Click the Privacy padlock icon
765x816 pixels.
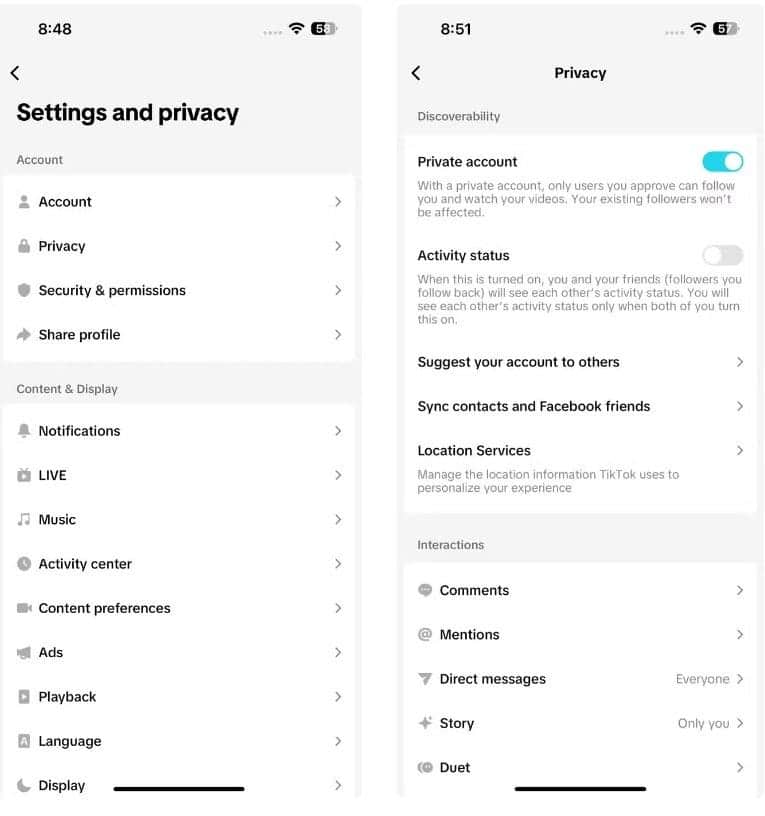click(x=23, y=246)
